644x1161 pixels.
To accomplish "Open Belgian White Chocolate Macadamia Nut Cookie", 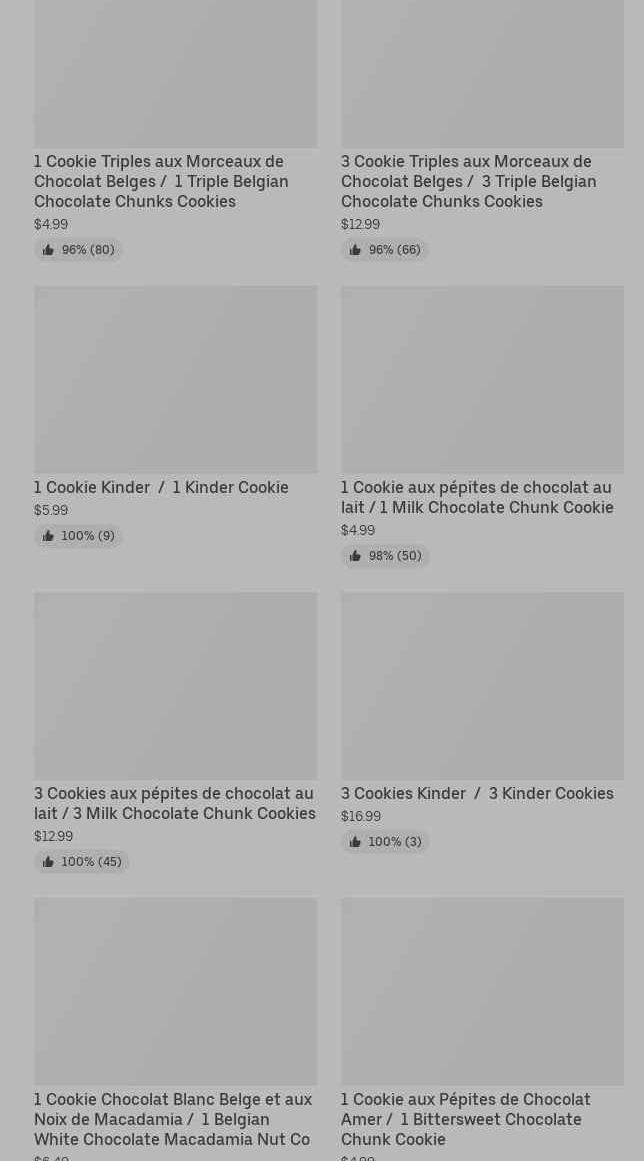I will tap(175, 1029).
